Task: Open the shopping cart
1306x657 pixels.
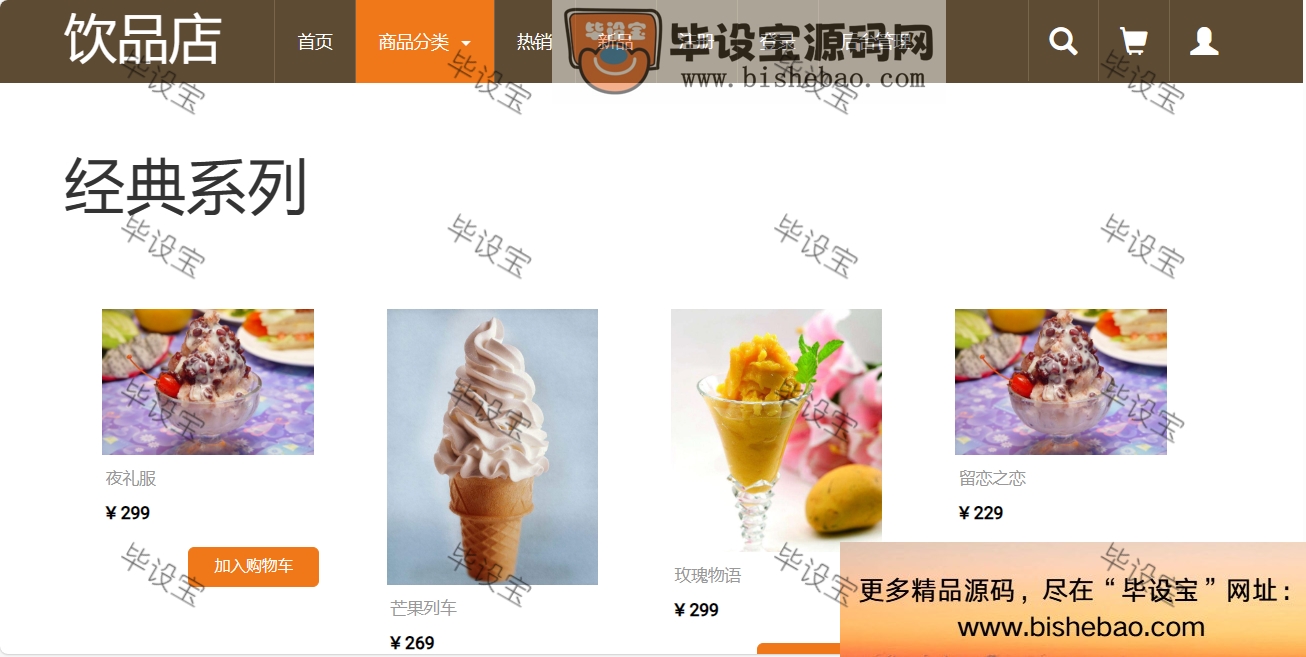Action: (1133, 41)
